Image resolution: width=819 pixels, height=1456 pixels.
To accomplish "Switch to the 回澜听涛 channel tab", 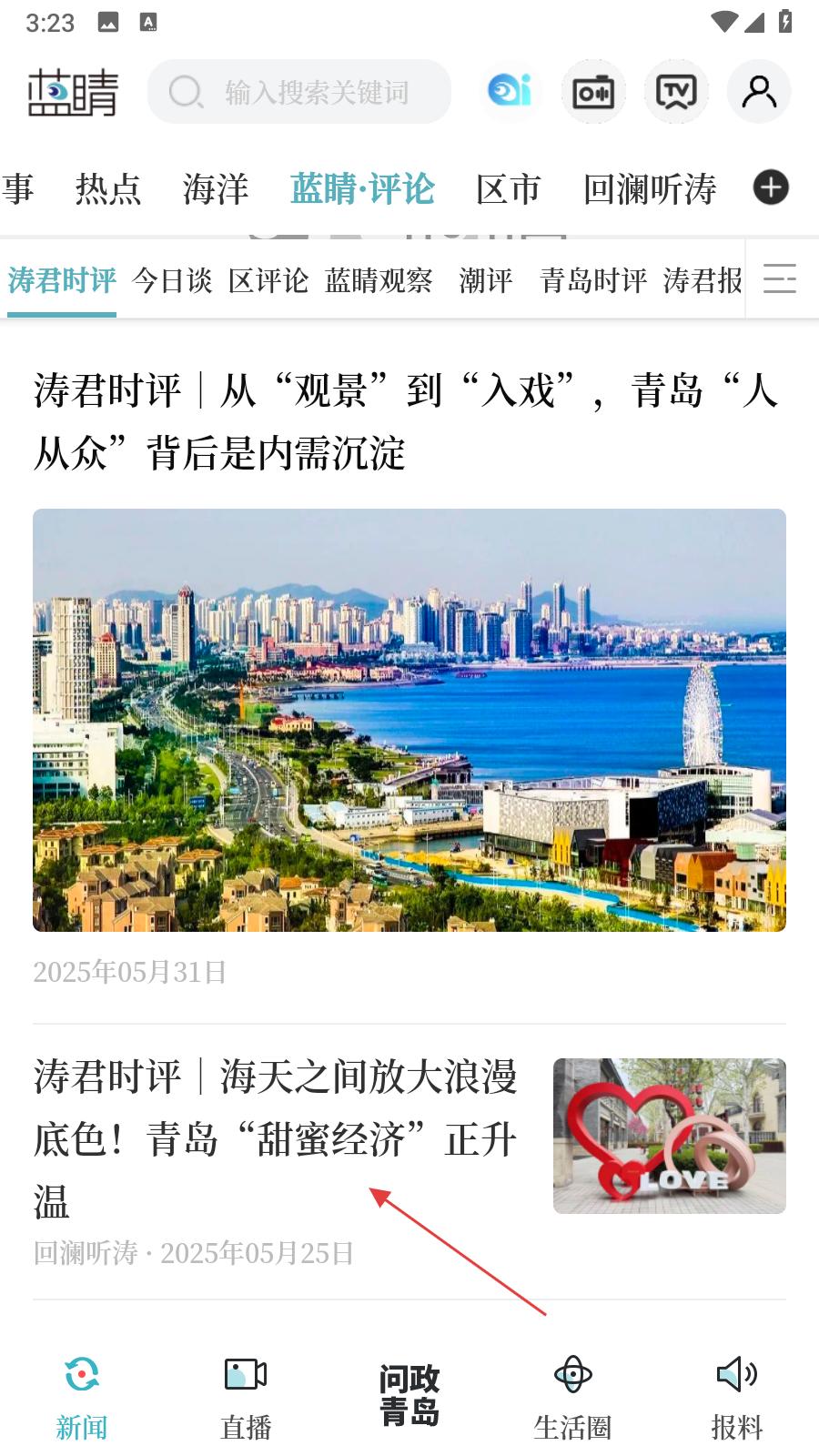I will 650,189.
